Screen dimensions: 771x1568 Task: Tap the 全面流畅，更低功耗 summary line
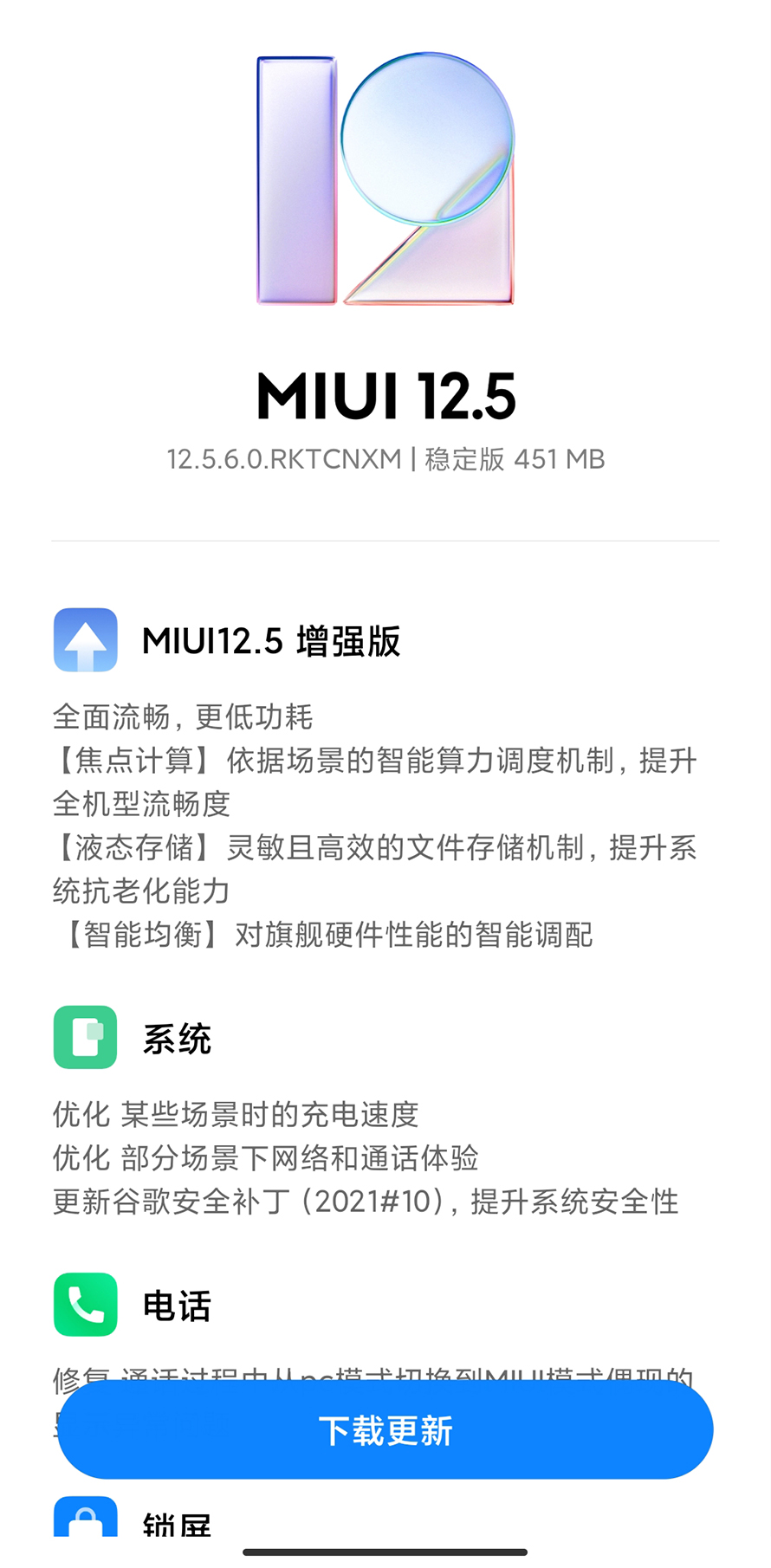[184, 717]
